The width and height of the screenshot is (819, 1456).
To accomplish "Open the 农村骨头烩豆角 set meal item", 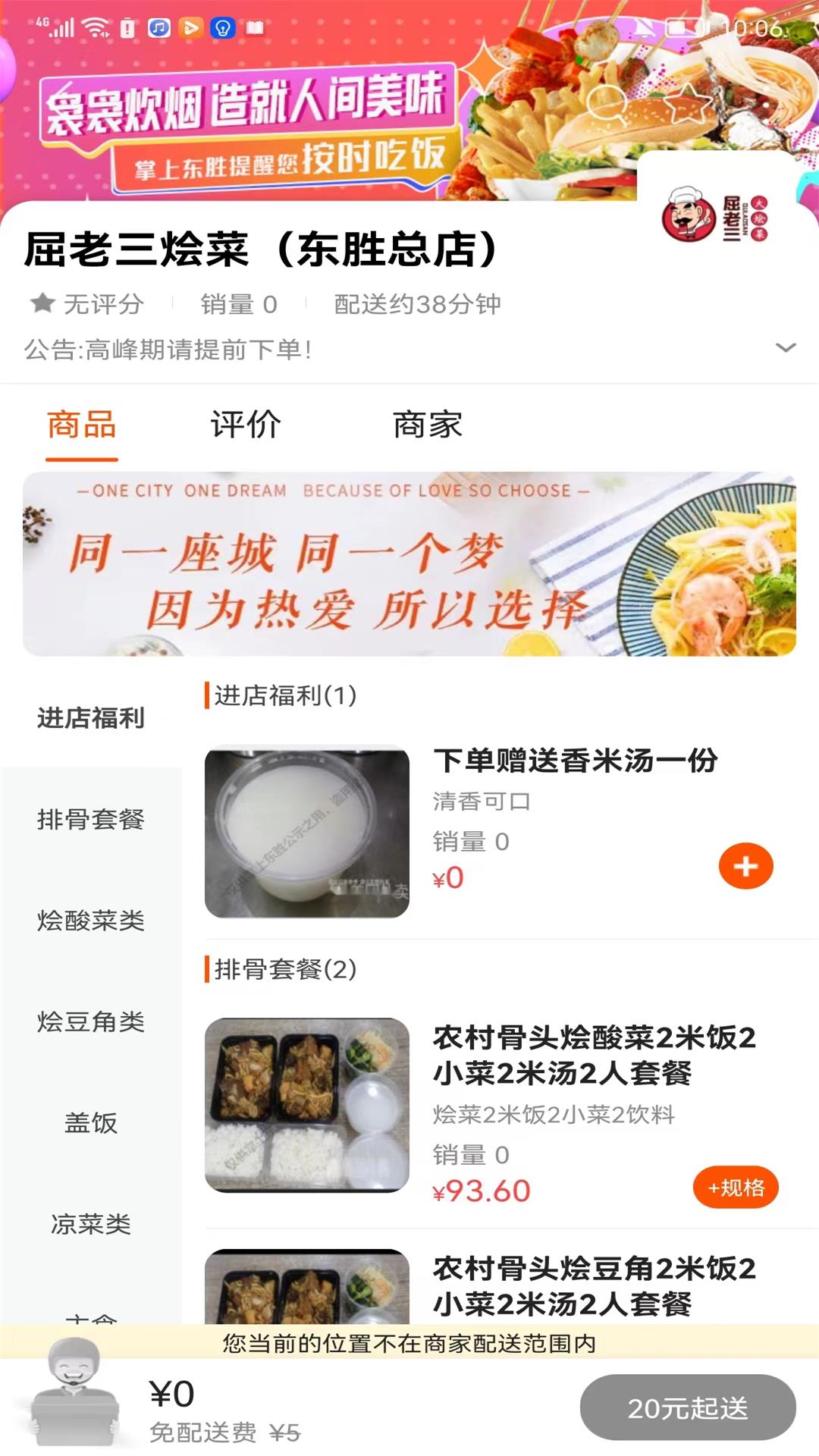I will [x=595, y=1286].
